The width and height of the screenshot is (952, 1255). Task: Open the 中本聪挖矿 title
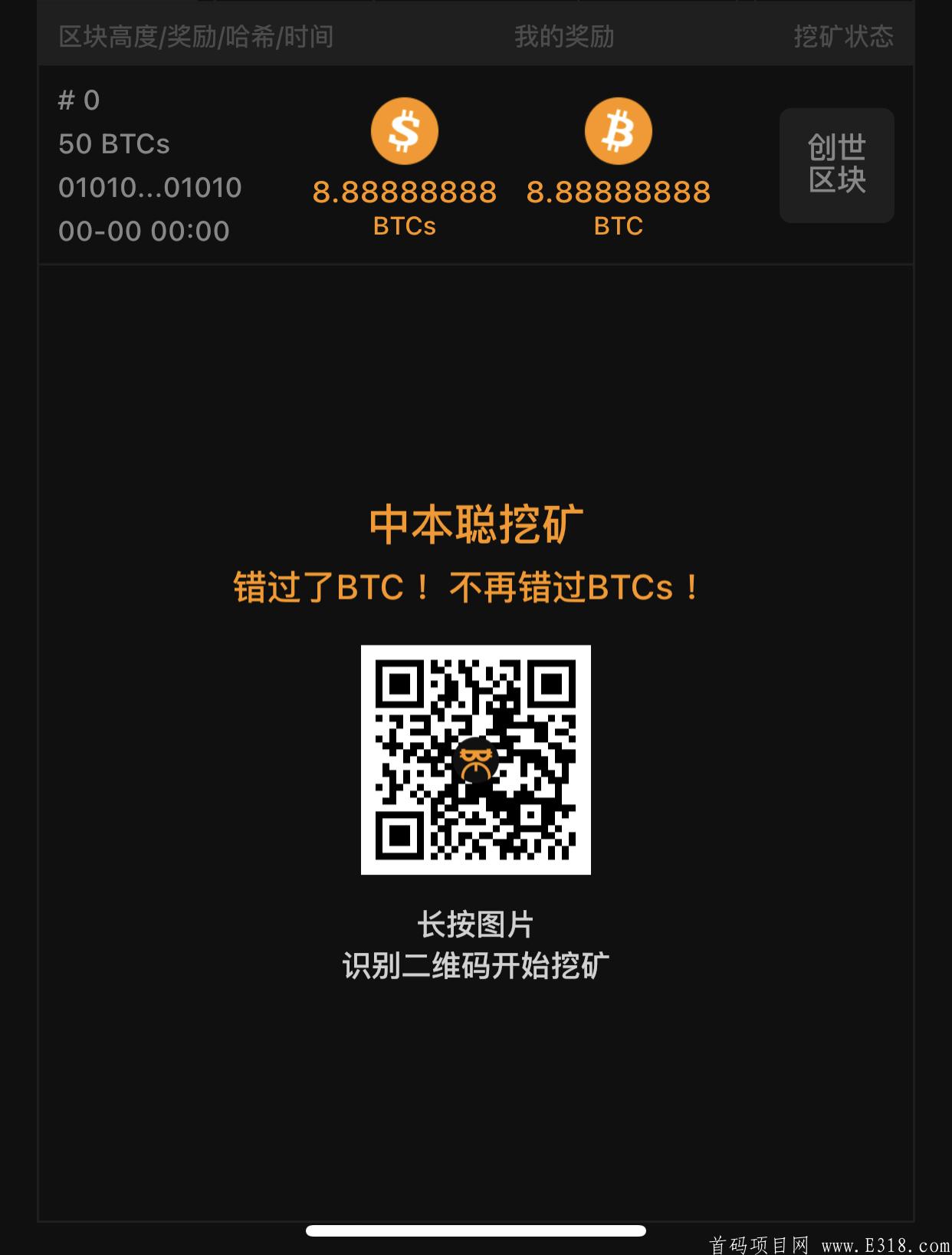tap(475, 521)
